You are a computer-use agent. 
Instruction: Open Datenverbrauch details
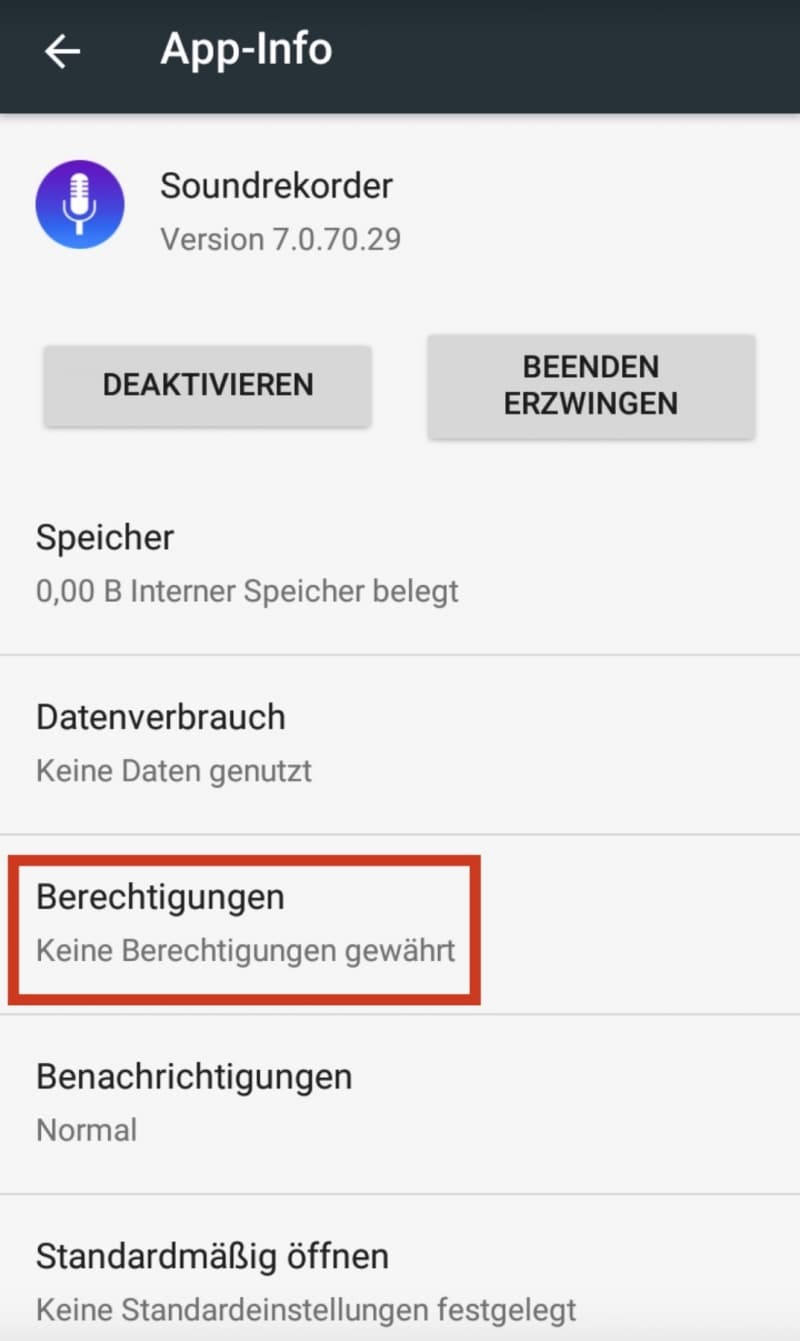[x=400, y=745]
